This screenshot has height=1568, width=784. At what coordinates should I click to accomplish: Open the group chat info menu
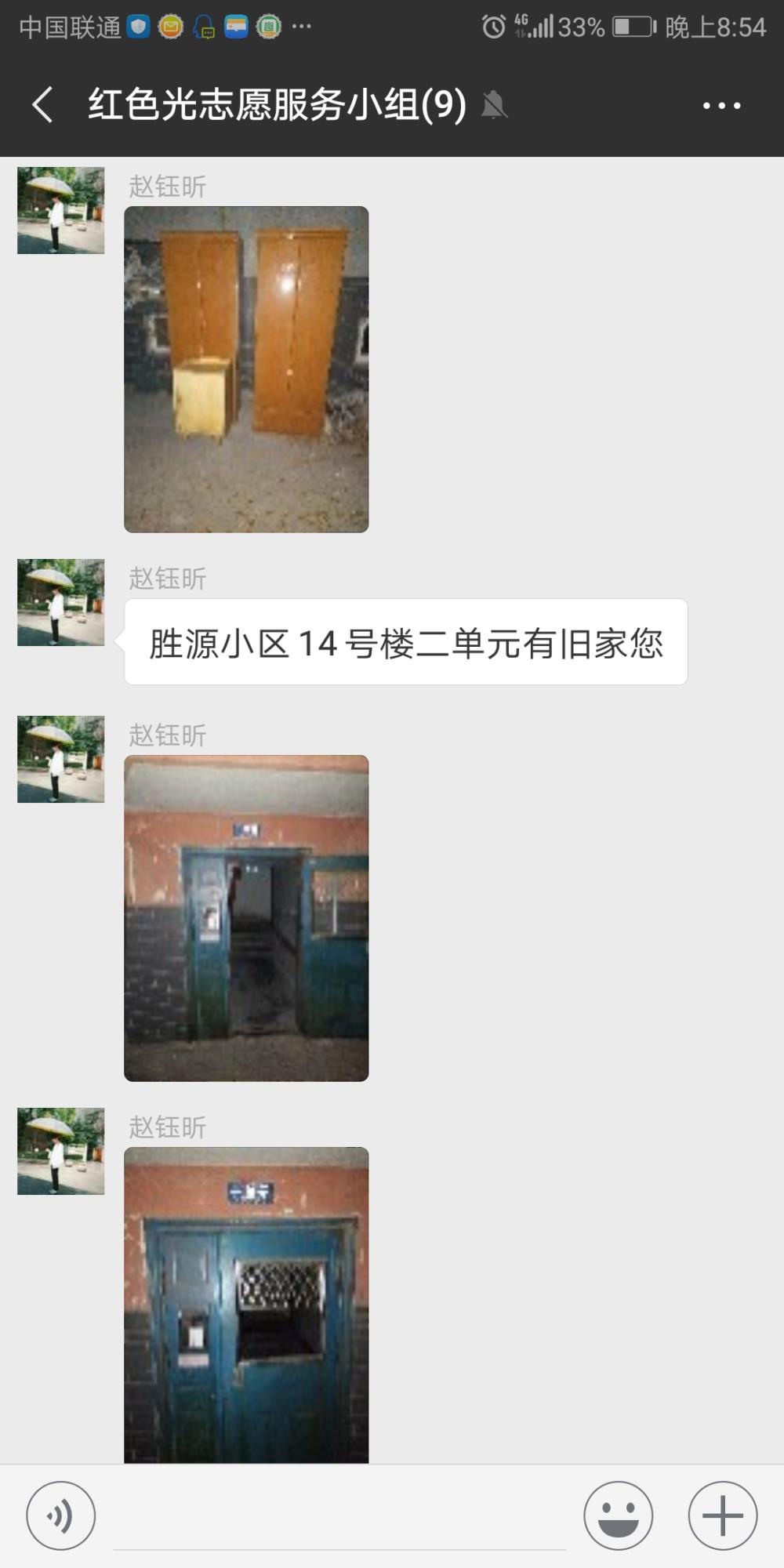(721, 105)
